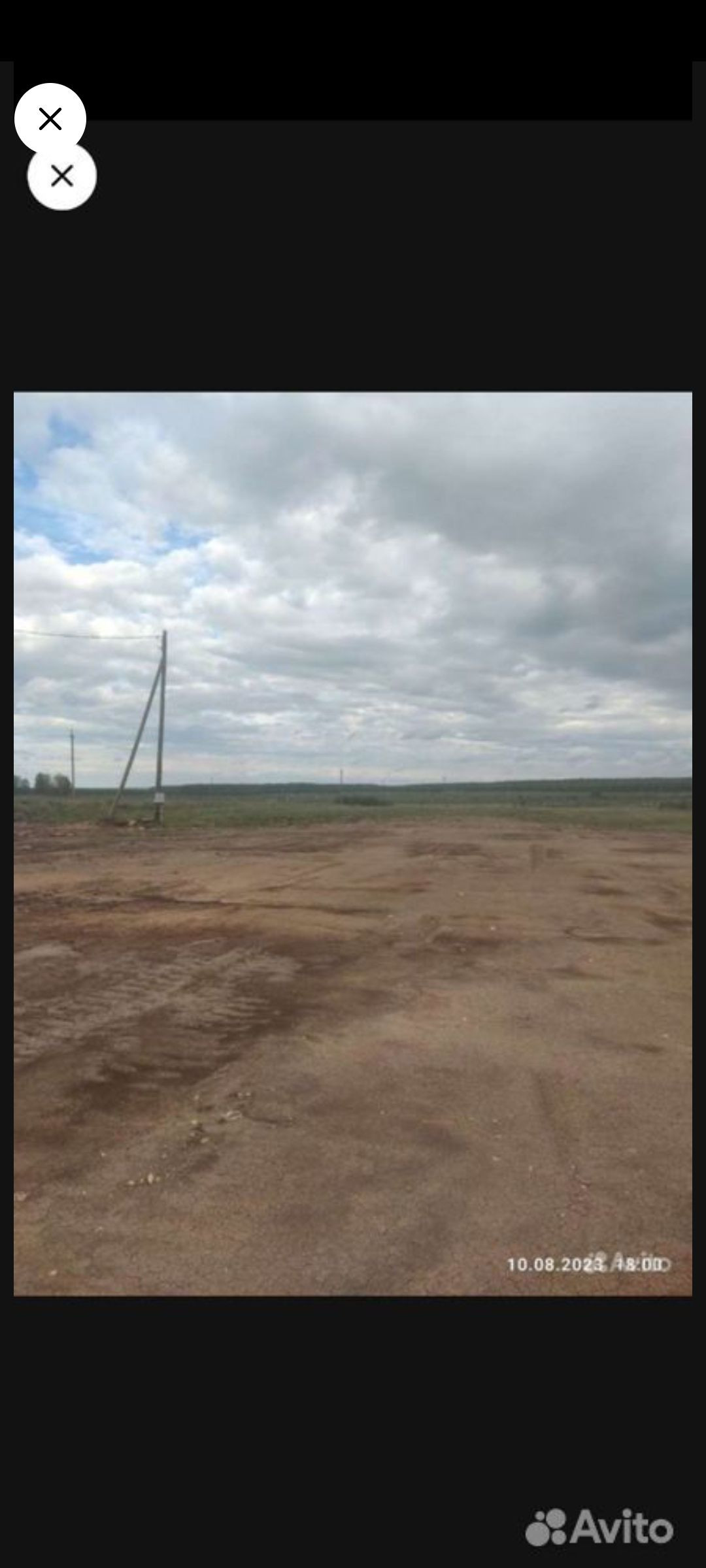Close the photo viewer with the uppermost X
706x1568 pixels.
50,119
